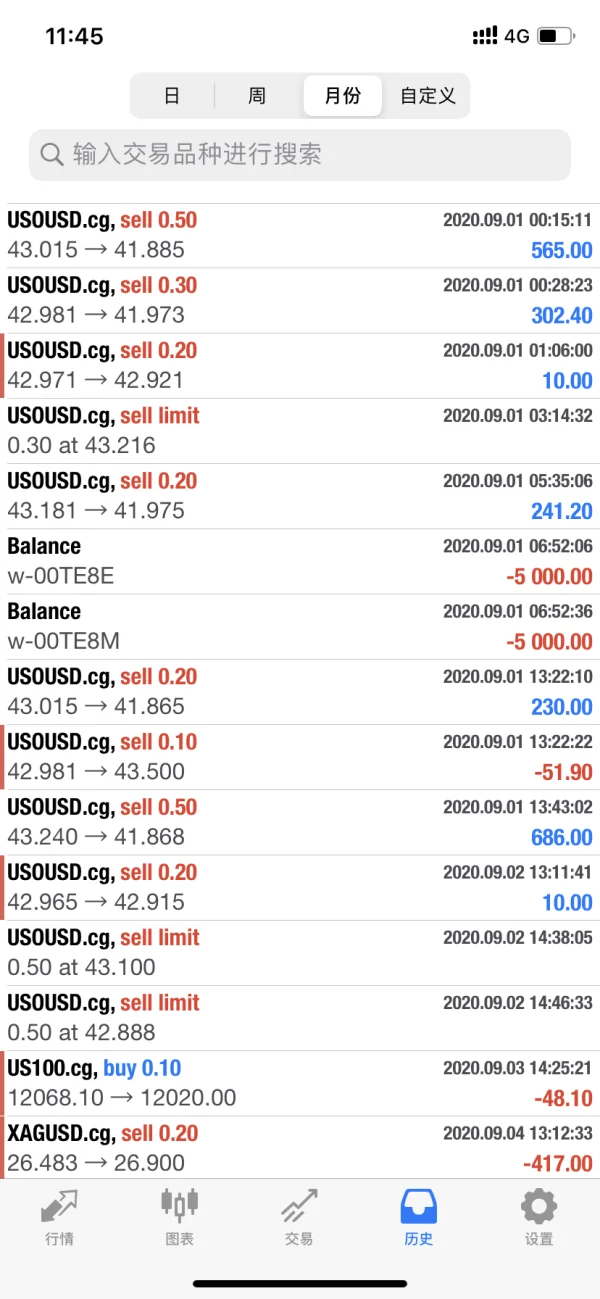Viewport: 600px width, 1299px height.
Task: Open the 行情 quotes tab
Action: click(59, 1216)
